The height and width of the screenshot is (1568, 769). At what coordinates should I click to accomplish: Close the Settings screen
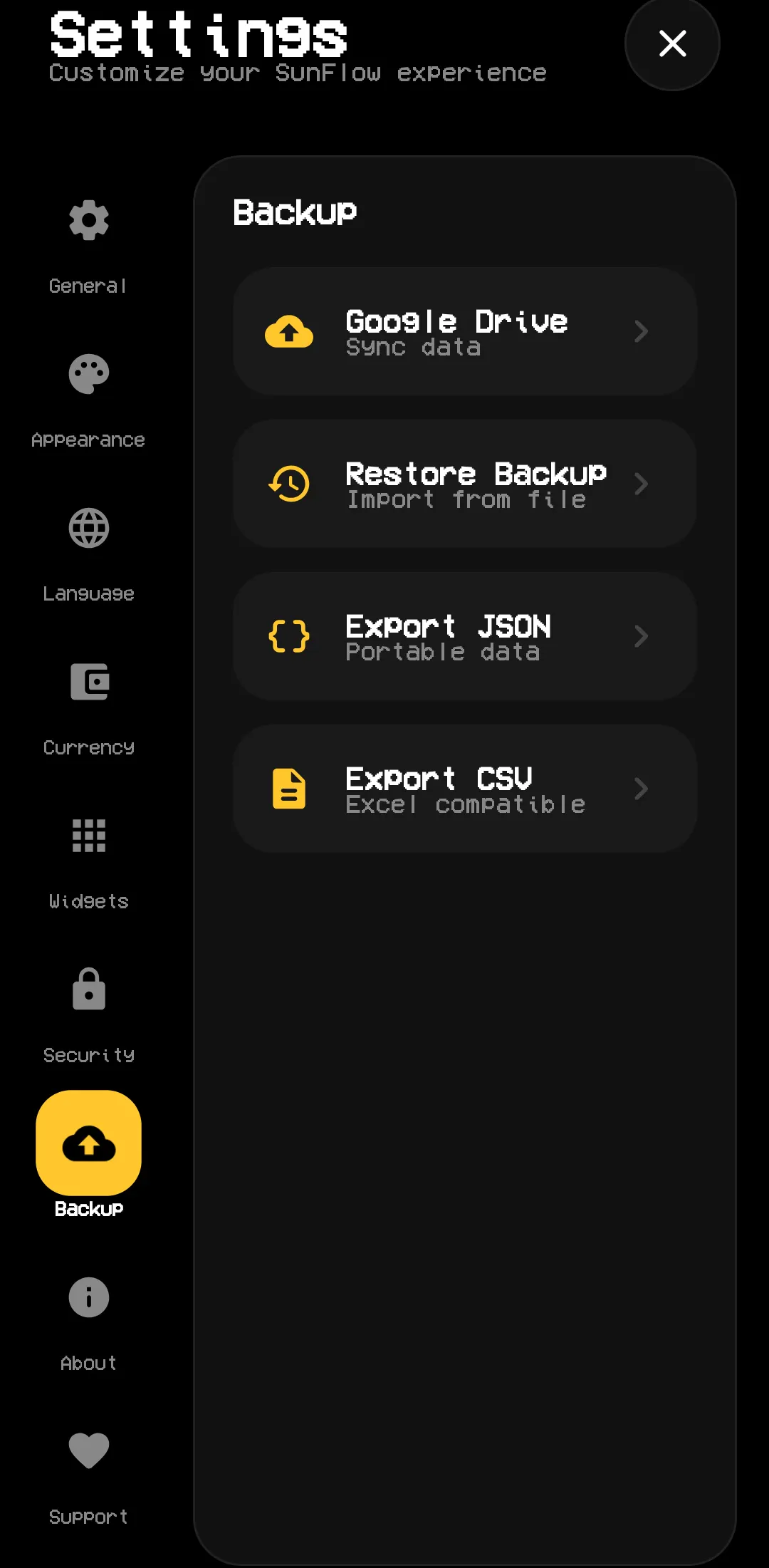(x=672, y=43)
